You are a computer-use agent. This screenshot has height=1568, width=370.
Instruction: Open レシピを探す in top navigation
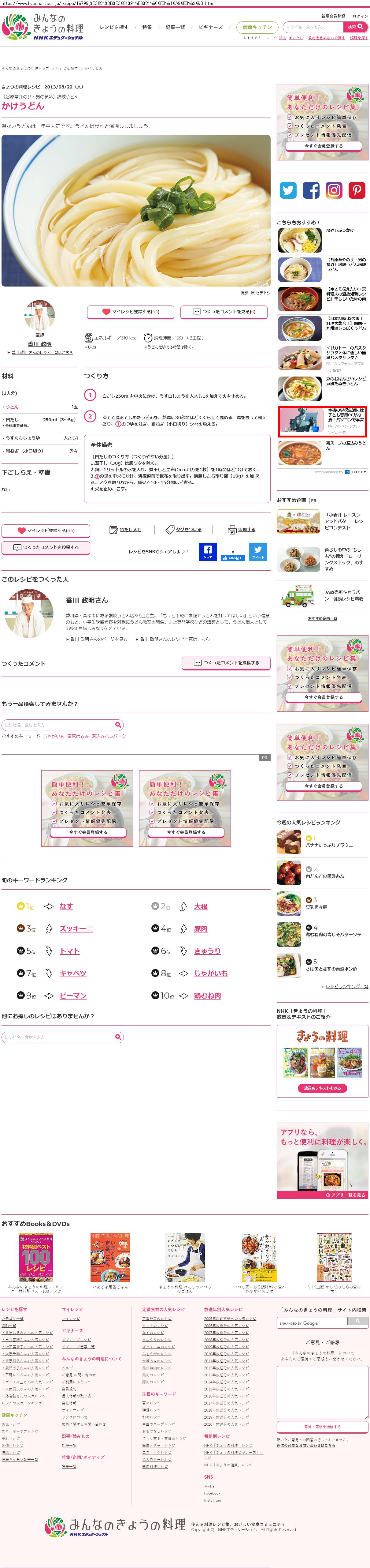coord(114,27)
